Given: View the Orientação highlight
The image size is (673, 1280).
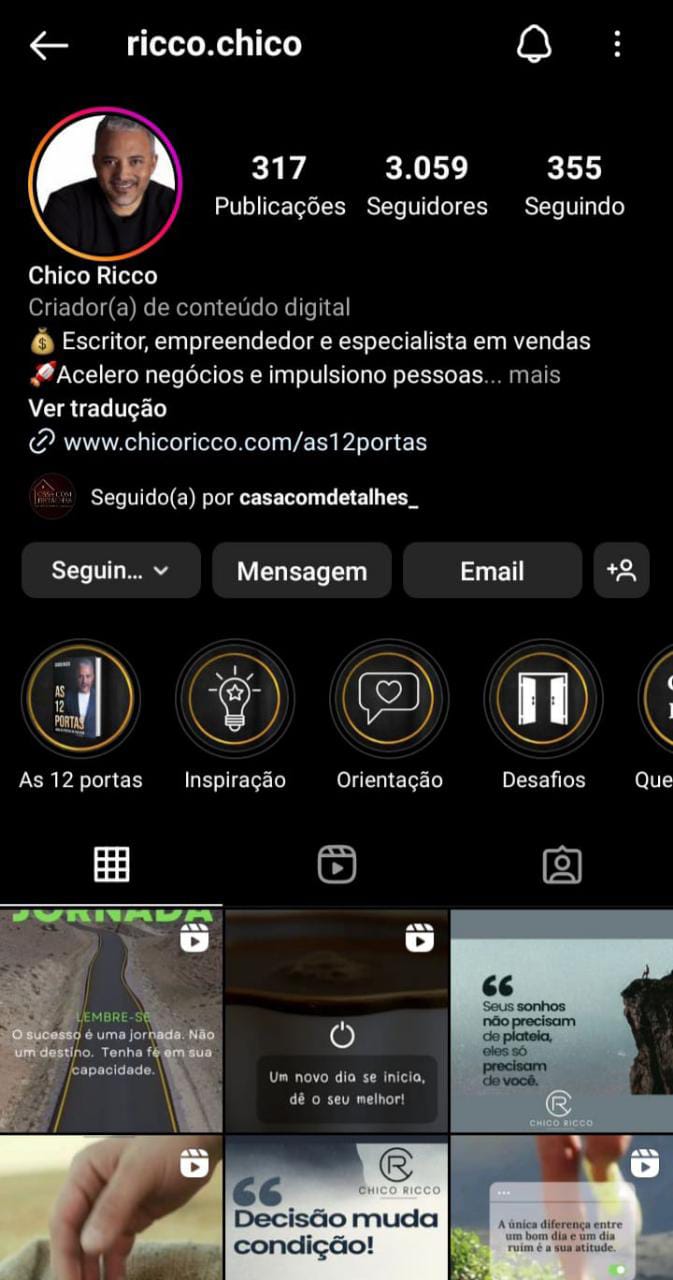Looking at the screenshot, I should (x=389, y=698).
